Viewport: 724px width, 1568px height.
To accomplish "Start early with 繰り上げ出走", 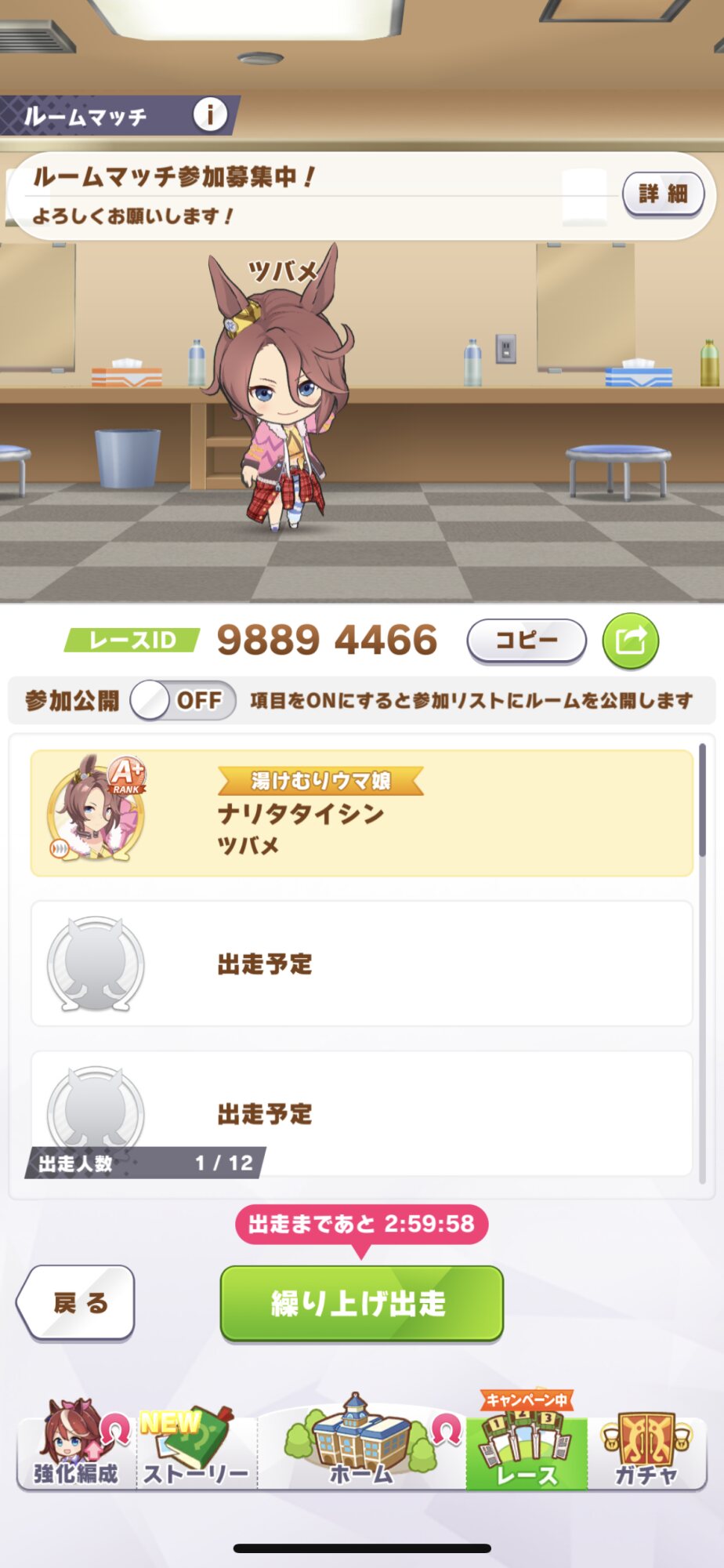I will [361, 1303].
